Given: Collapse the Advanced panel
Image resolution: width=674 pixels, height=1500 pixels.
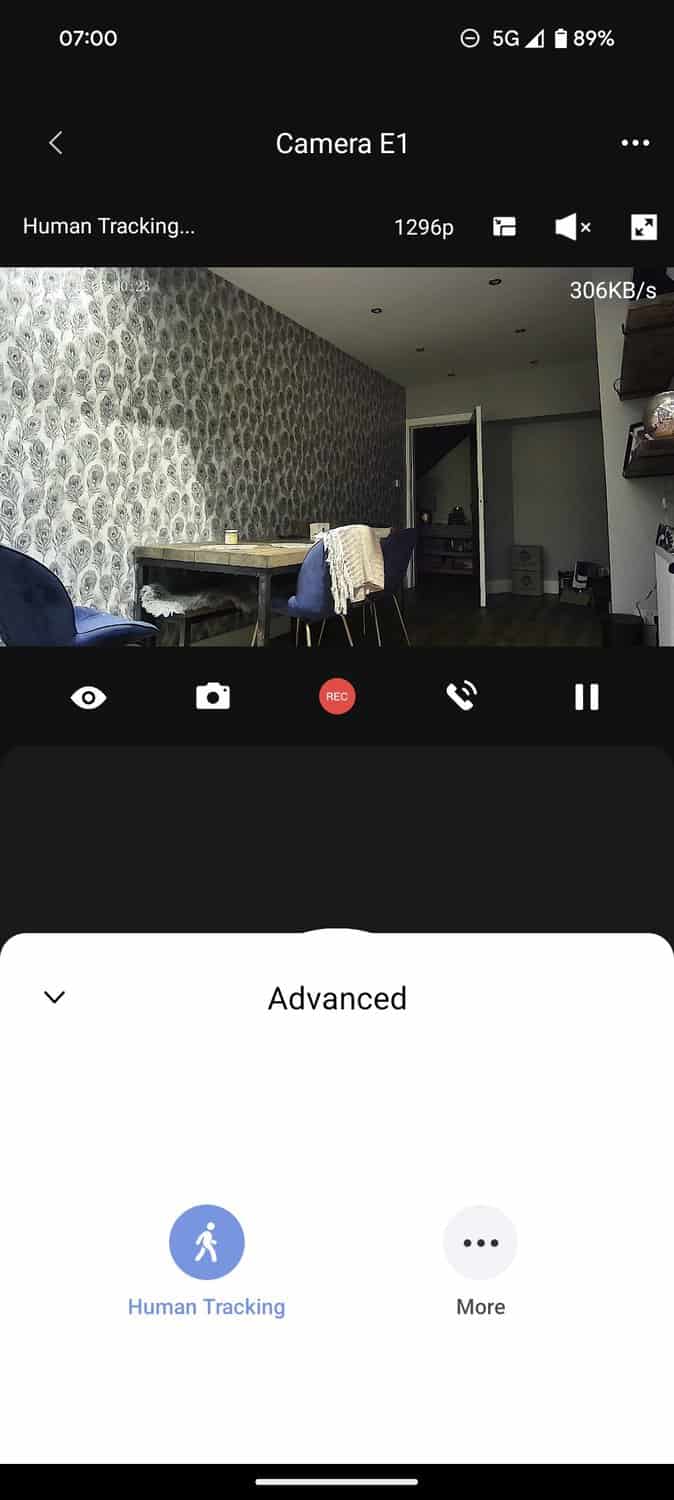Looking at the screenshot, I should tap(55, 997).
